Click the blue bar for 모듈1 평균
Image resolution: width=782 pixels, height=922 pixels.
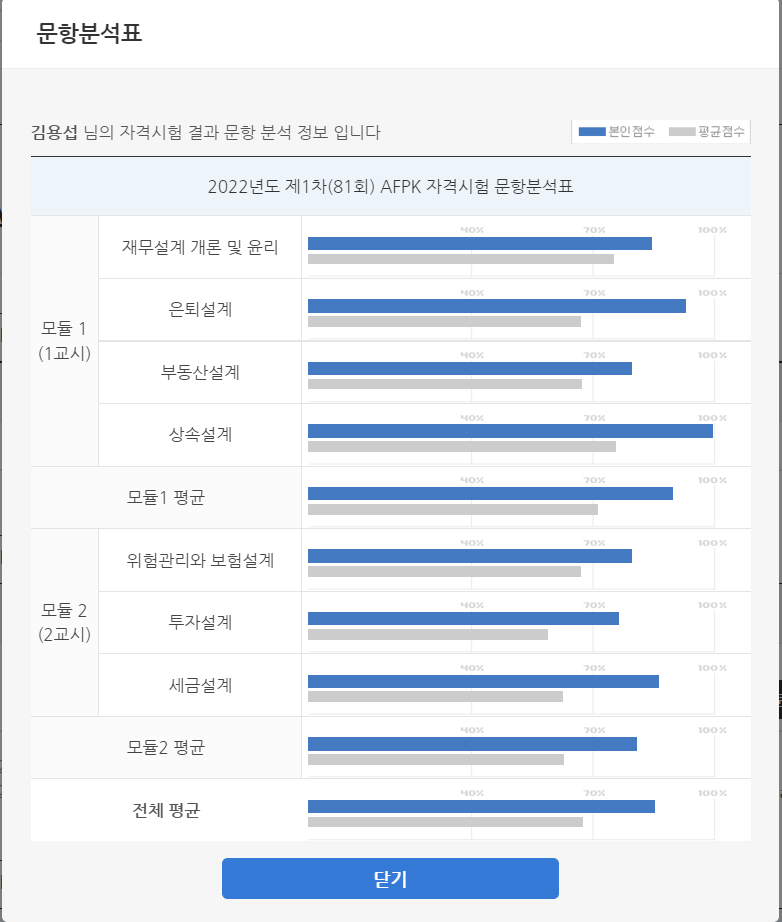[490, 492]
